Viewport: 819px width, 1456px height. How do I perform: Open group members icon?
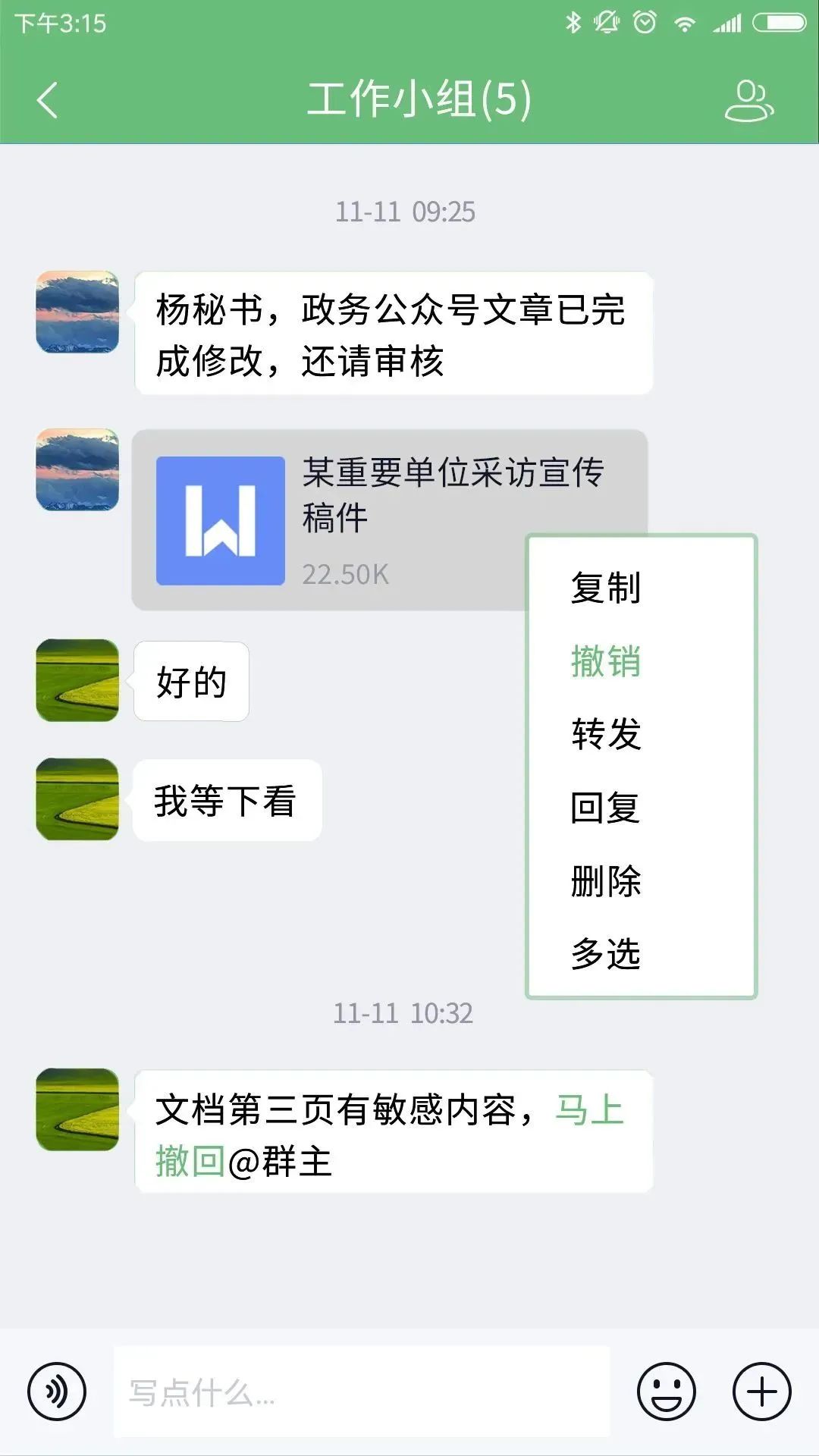pyautogui.click(x=748, y=100)
